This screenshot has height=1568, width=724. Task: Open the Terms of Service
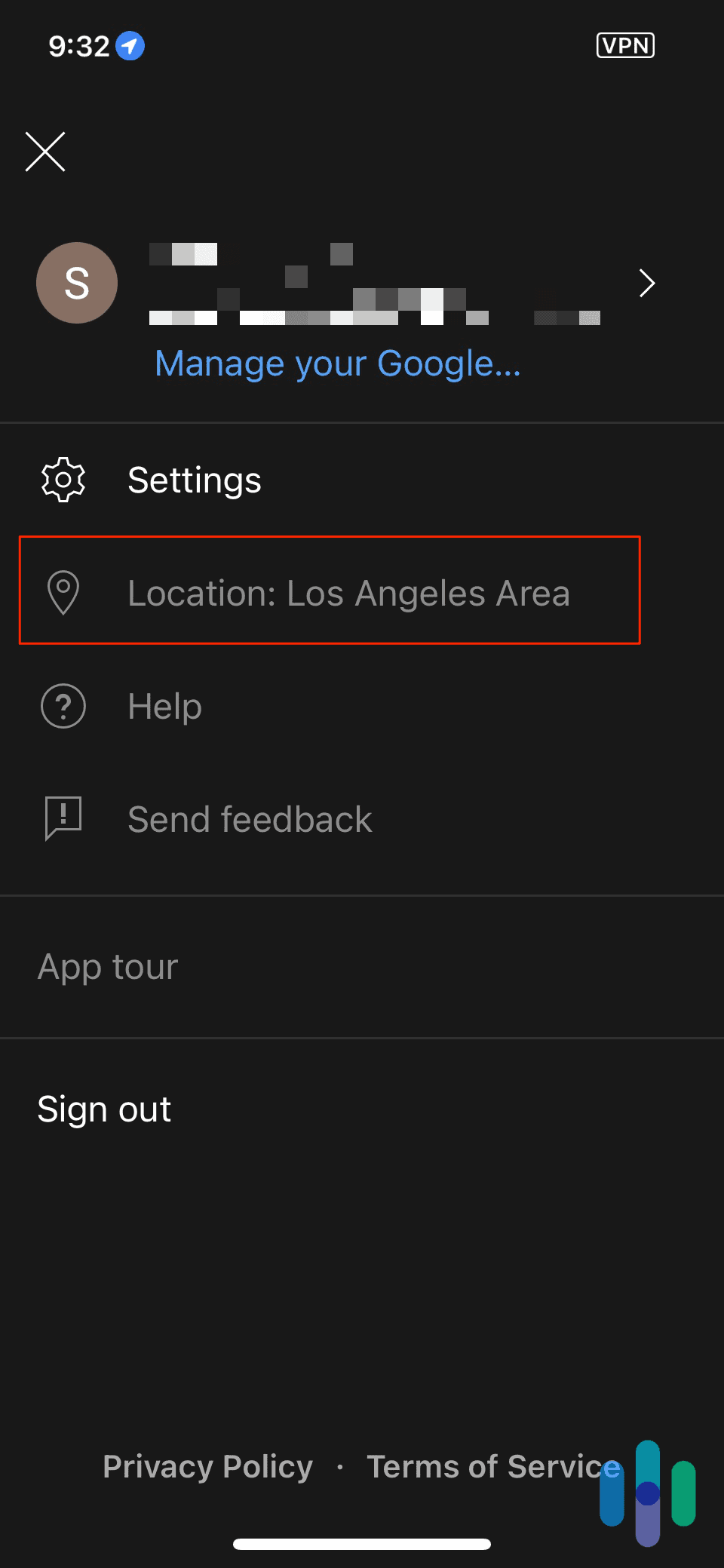click(490, 1467)
